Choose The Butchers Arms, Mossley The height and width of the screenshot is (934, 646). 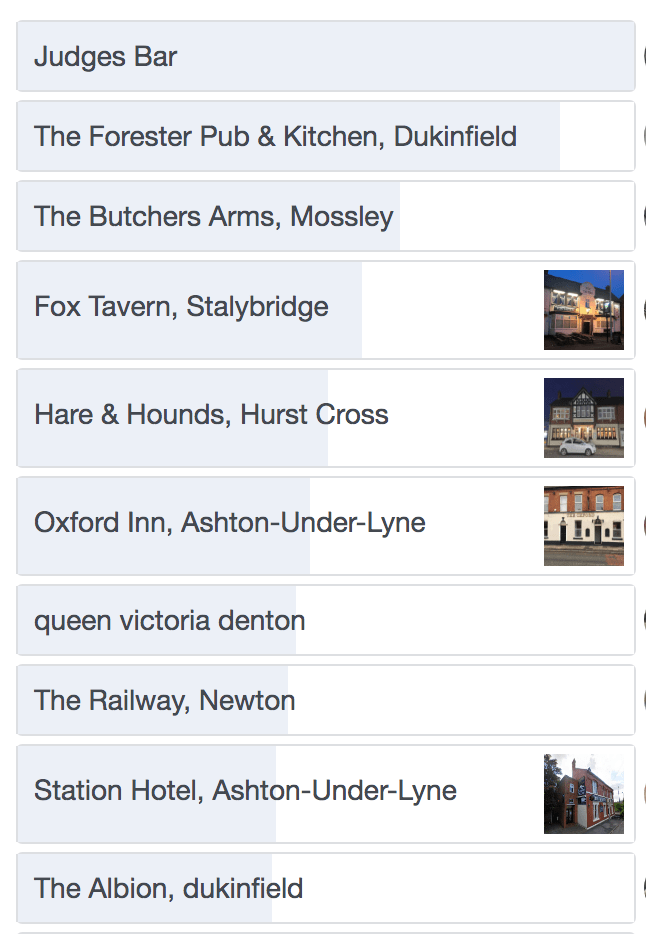click(325, 216)
